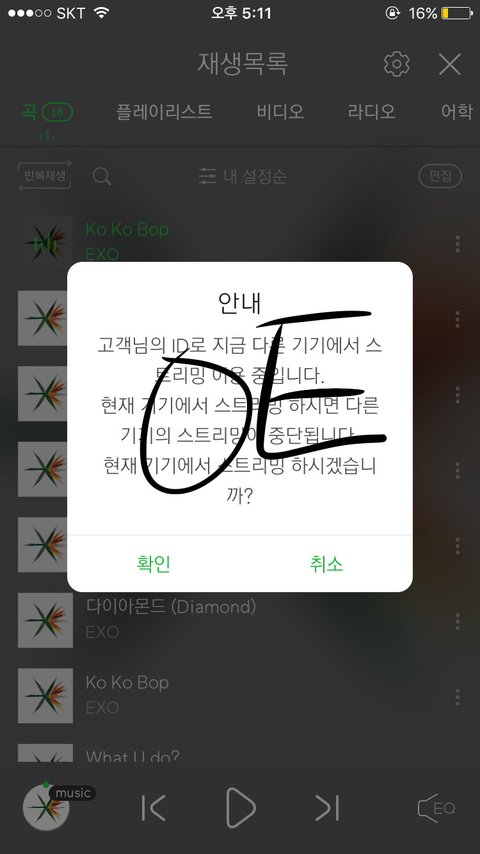Open the EQ equalizer
480x854 pixels.
[436, 808]
